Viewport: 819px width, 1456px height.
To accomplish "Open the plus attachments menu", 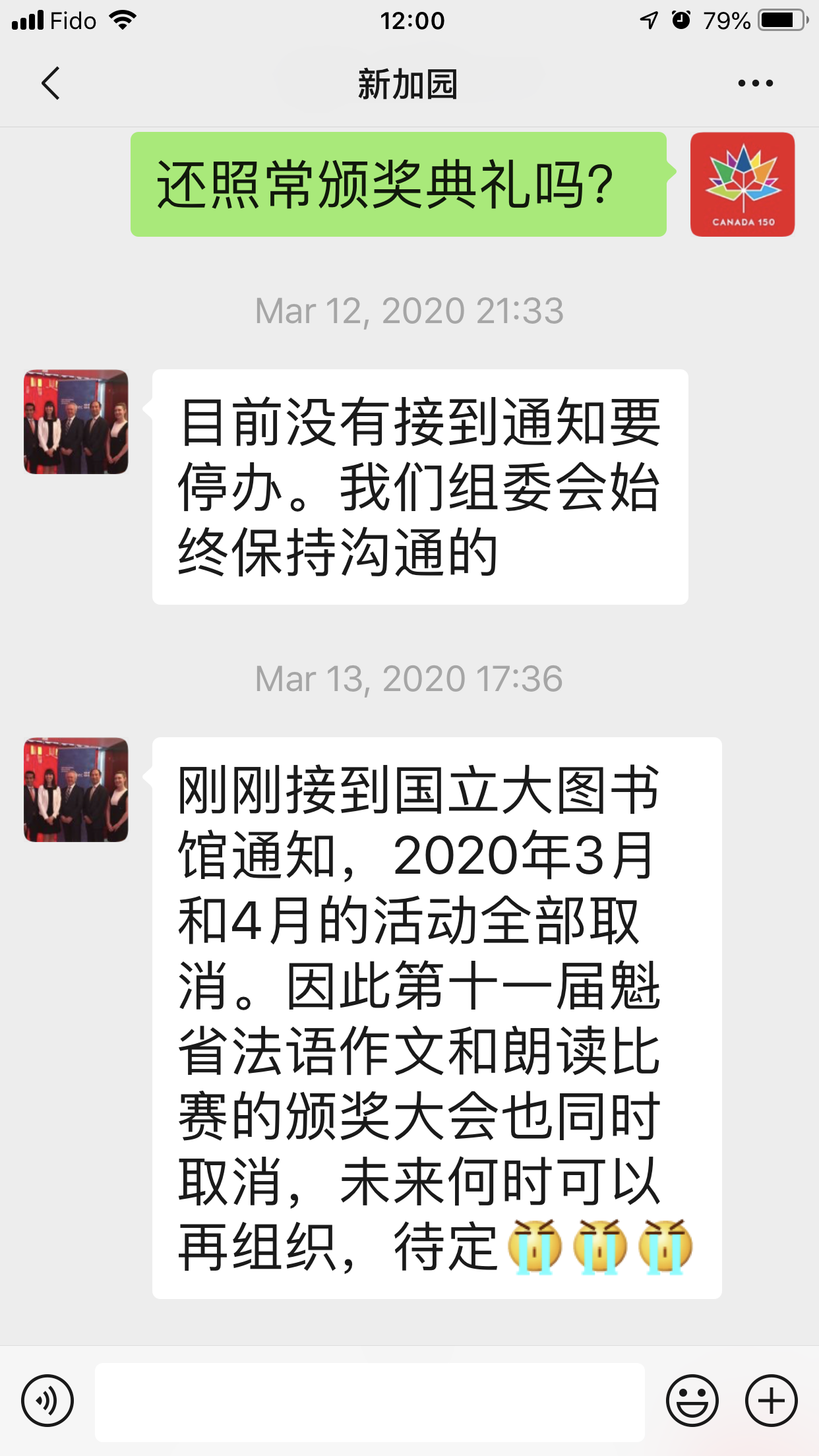I will click(x=771, y=1401).
